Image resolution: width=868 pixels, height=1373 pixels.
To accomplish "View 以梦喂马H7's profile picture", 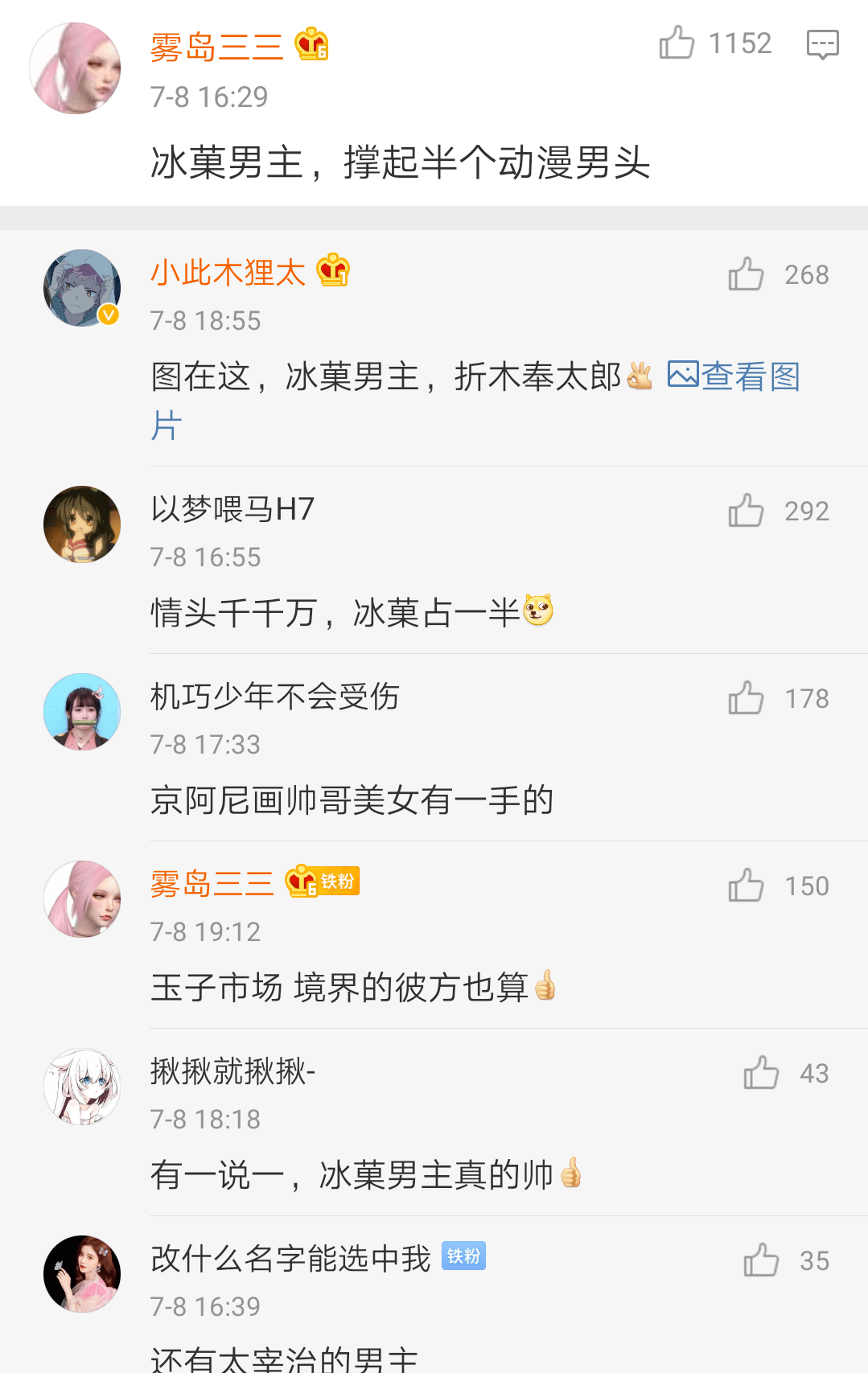I will click(82, 524).
